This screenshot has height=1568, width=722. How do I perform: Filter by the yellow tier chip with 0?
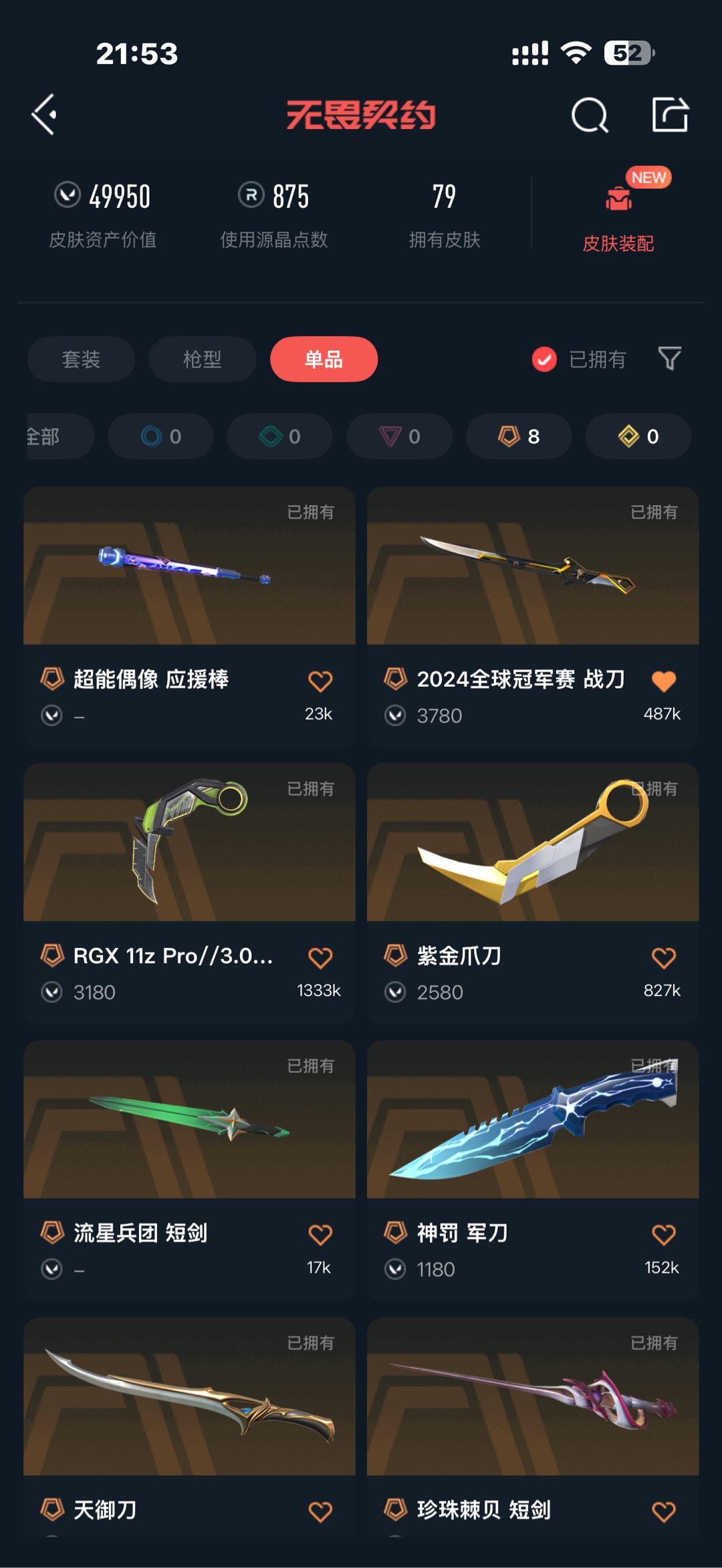point(638,436)
